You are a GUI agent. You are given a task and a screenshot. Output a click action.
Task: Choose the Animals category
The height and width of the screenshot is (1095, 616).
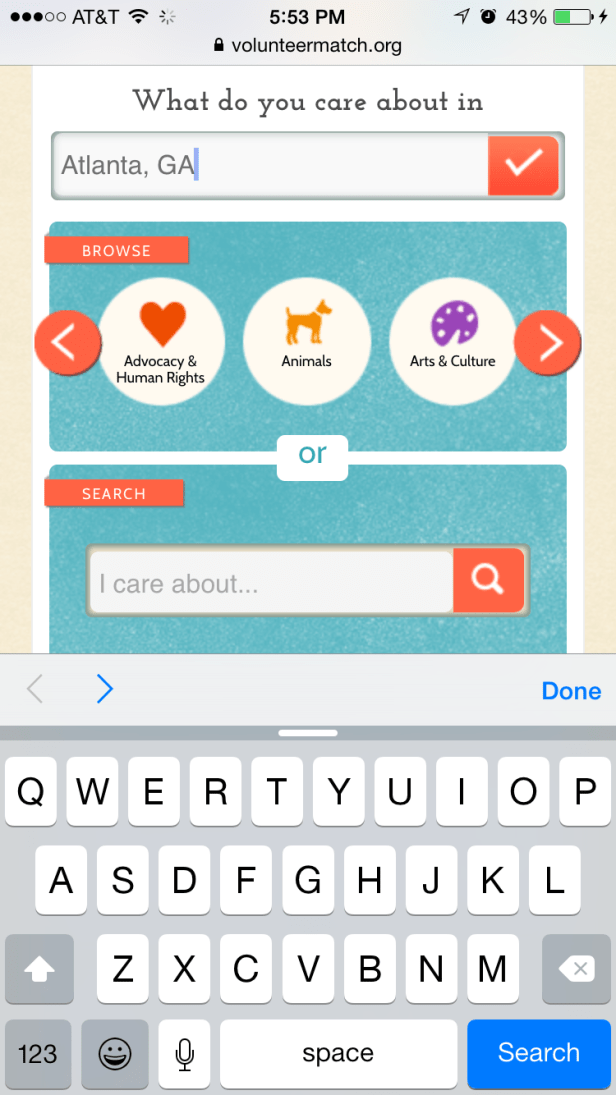(x=306, y=338)
